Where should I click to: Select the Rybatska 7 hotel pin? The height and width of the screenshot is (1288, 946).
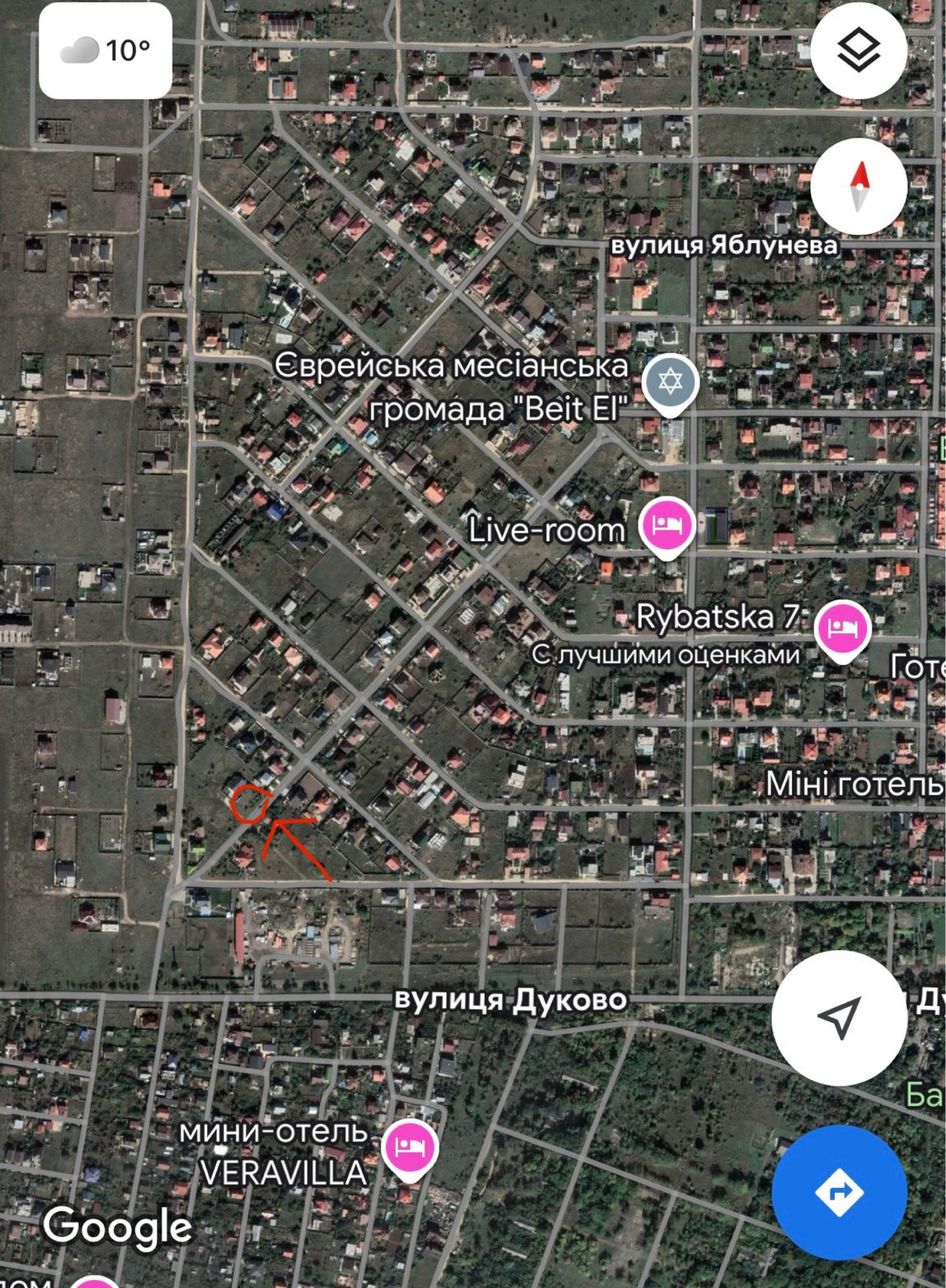[842, 629]
